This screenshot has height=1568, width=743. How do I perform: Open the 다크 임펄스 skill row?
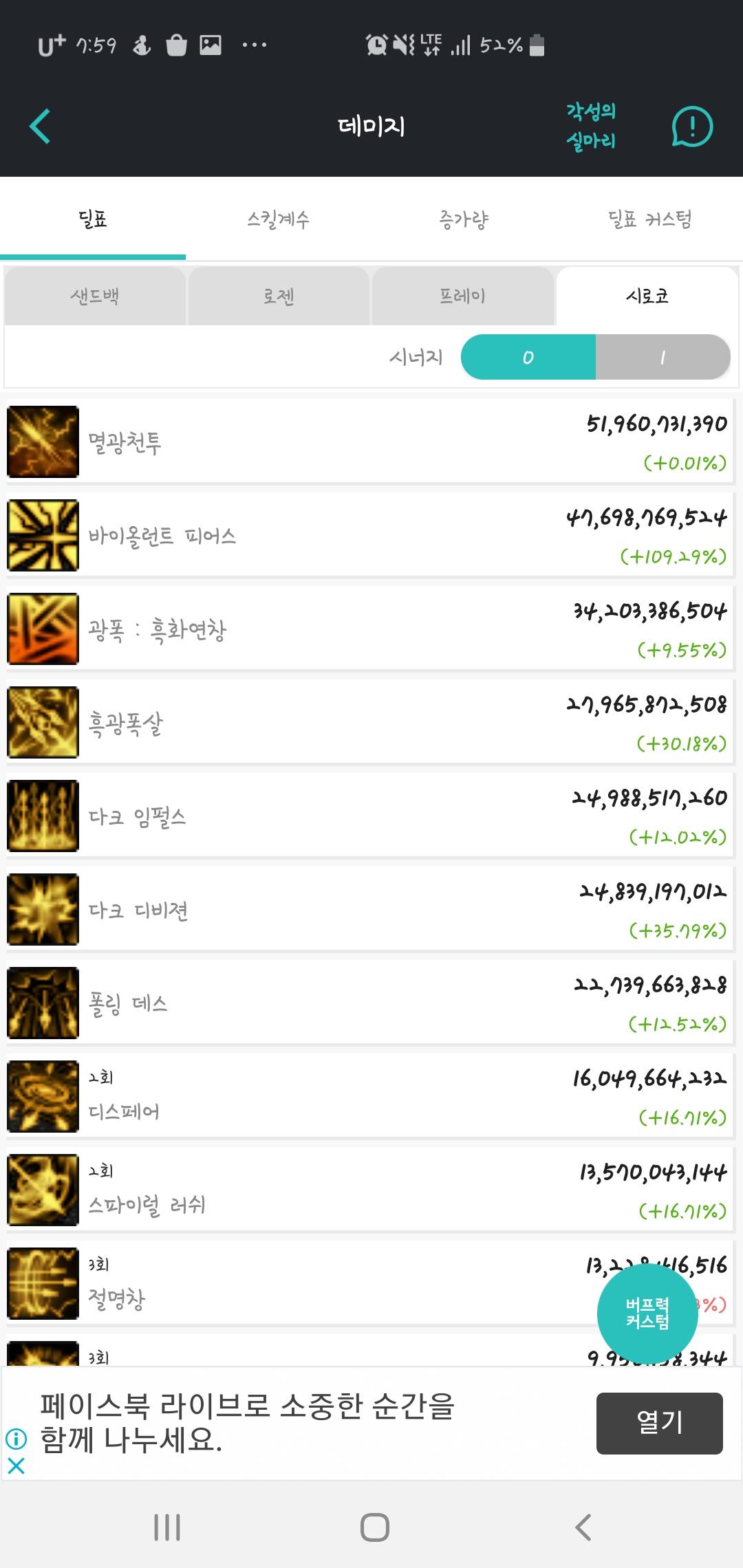click(370, 816)
